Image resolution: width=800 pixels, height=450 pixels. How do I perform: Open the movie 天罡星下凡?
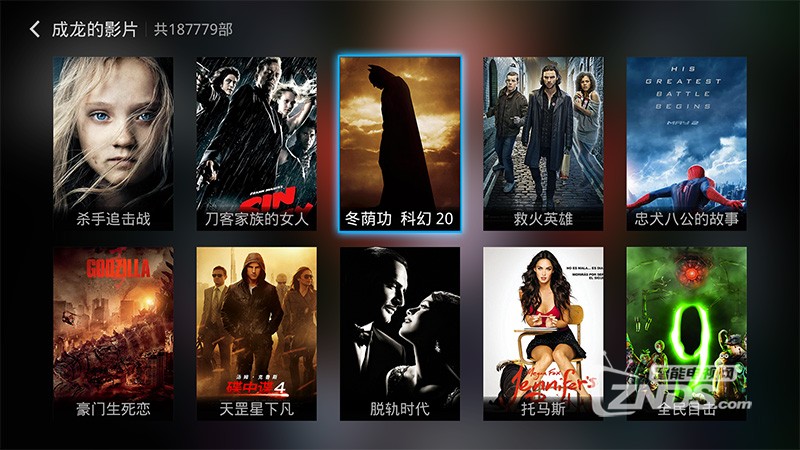click(256, 333)
